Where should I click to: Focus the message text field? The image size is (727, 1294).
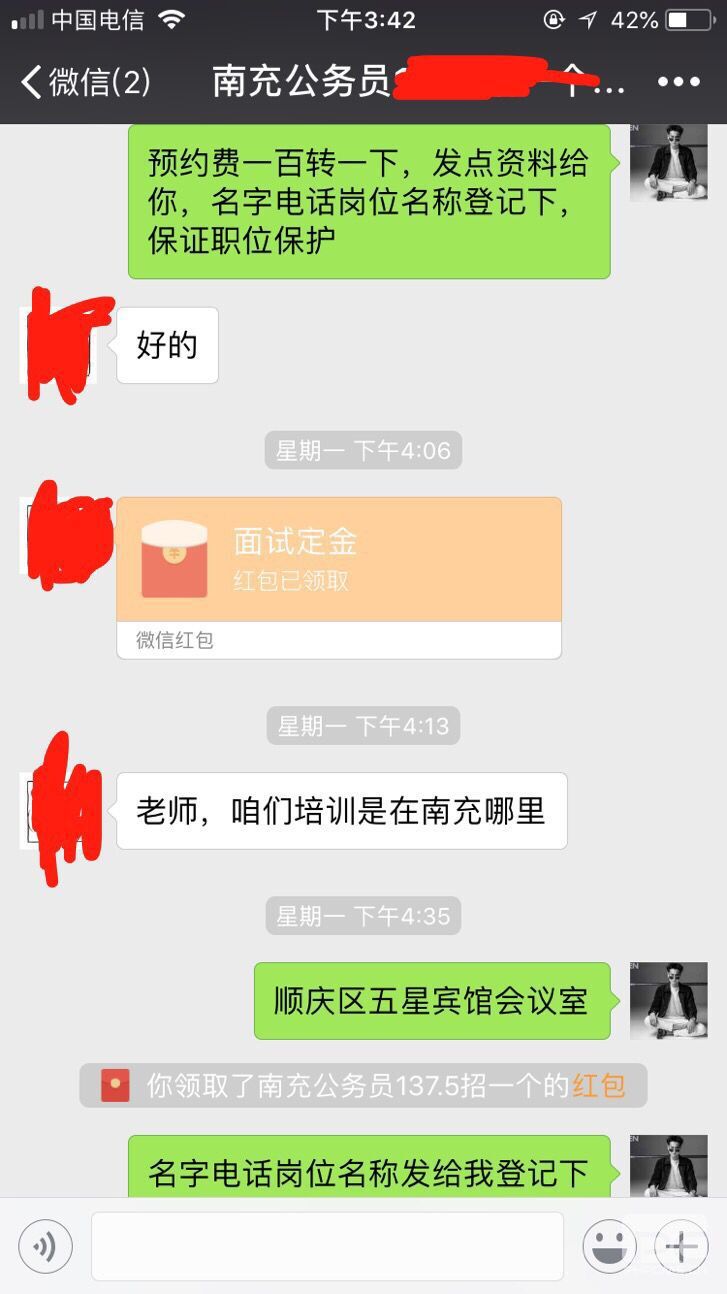coord(327,1246)
